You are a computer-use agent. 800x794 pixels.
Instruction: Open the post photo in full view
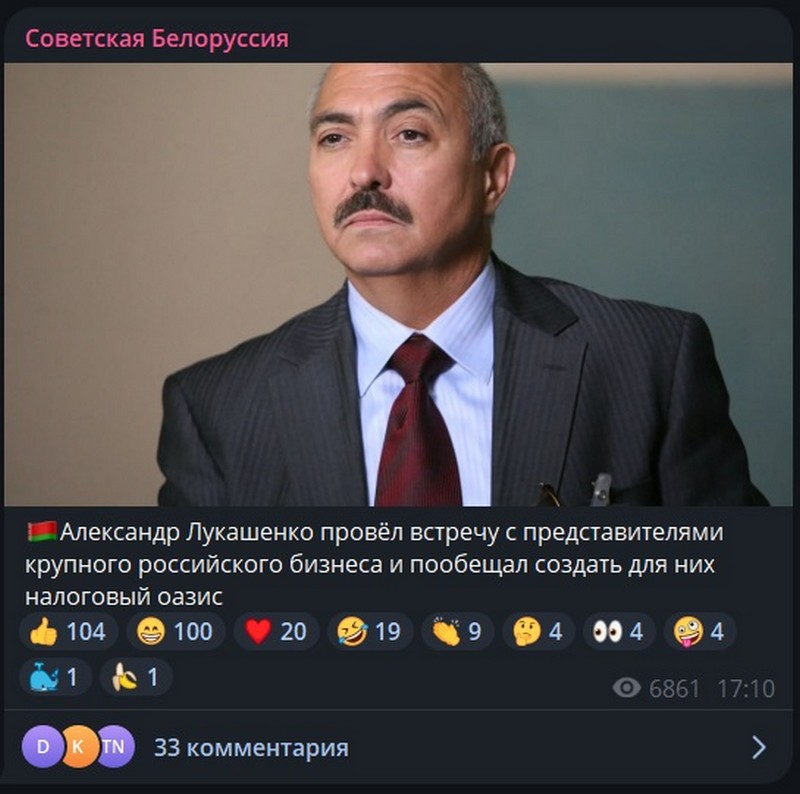pos(398,284)
